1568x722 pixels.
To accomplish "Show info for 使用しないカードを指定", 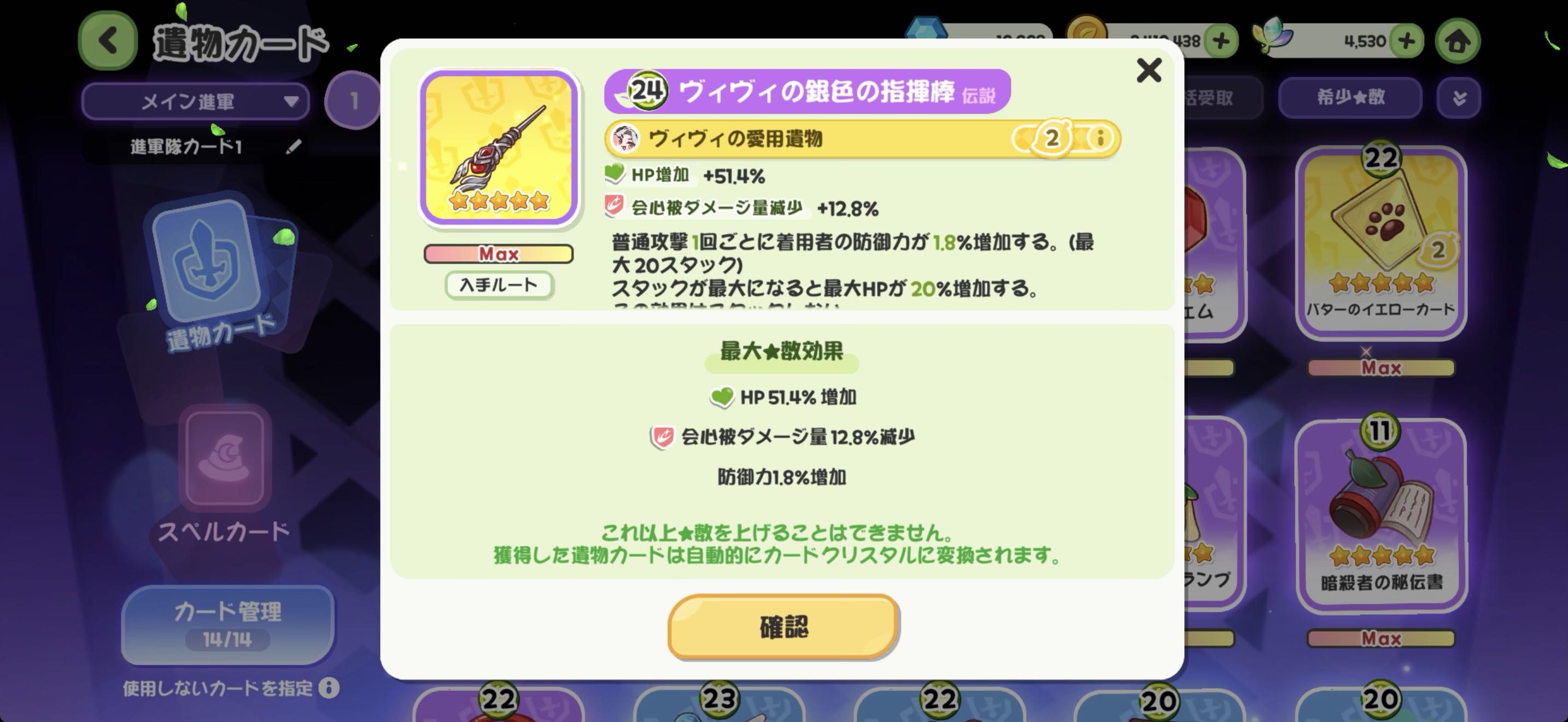I will (329, 688).
